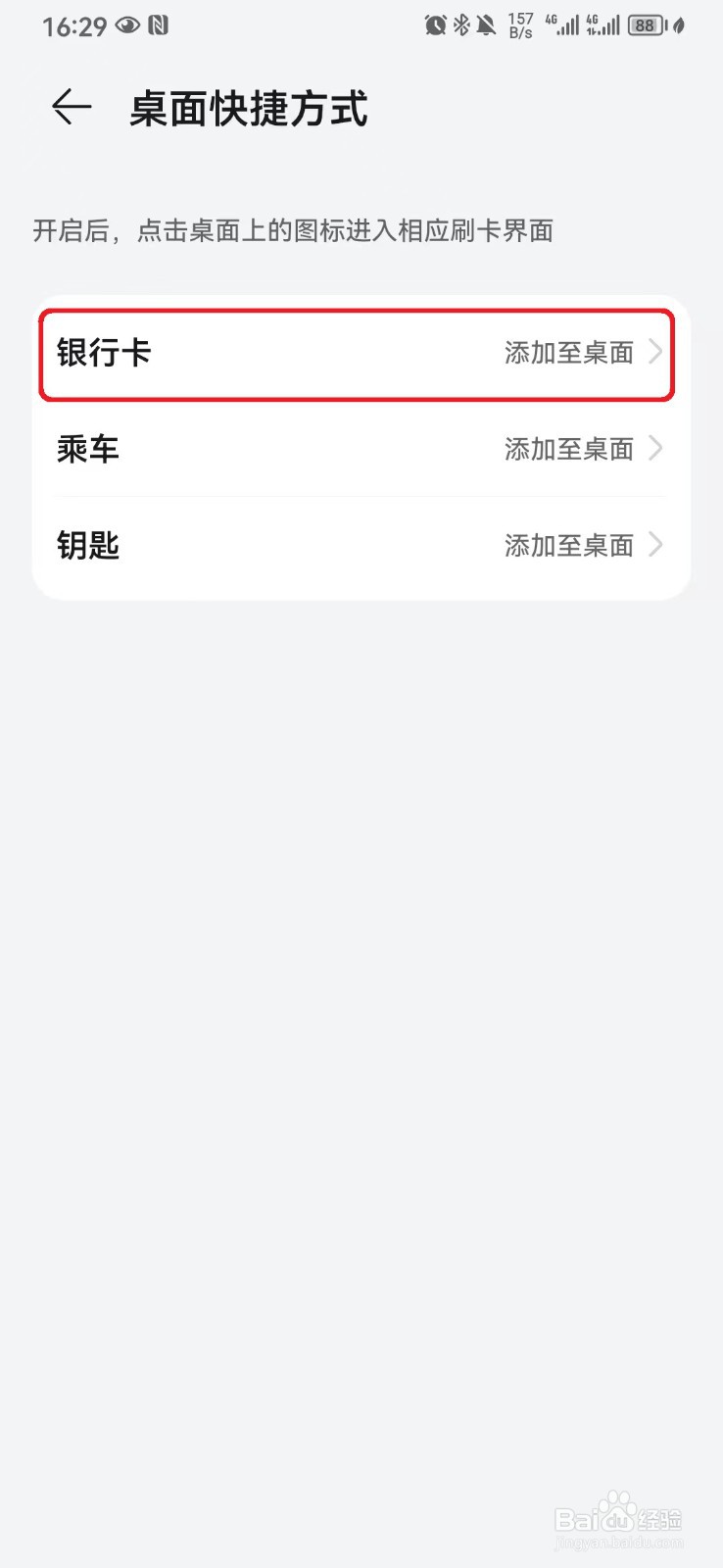The height and width of the screenshot is (1568, 723).
Task: Add 钥匙 shortcut to desktop
Action: coord(582,545)
